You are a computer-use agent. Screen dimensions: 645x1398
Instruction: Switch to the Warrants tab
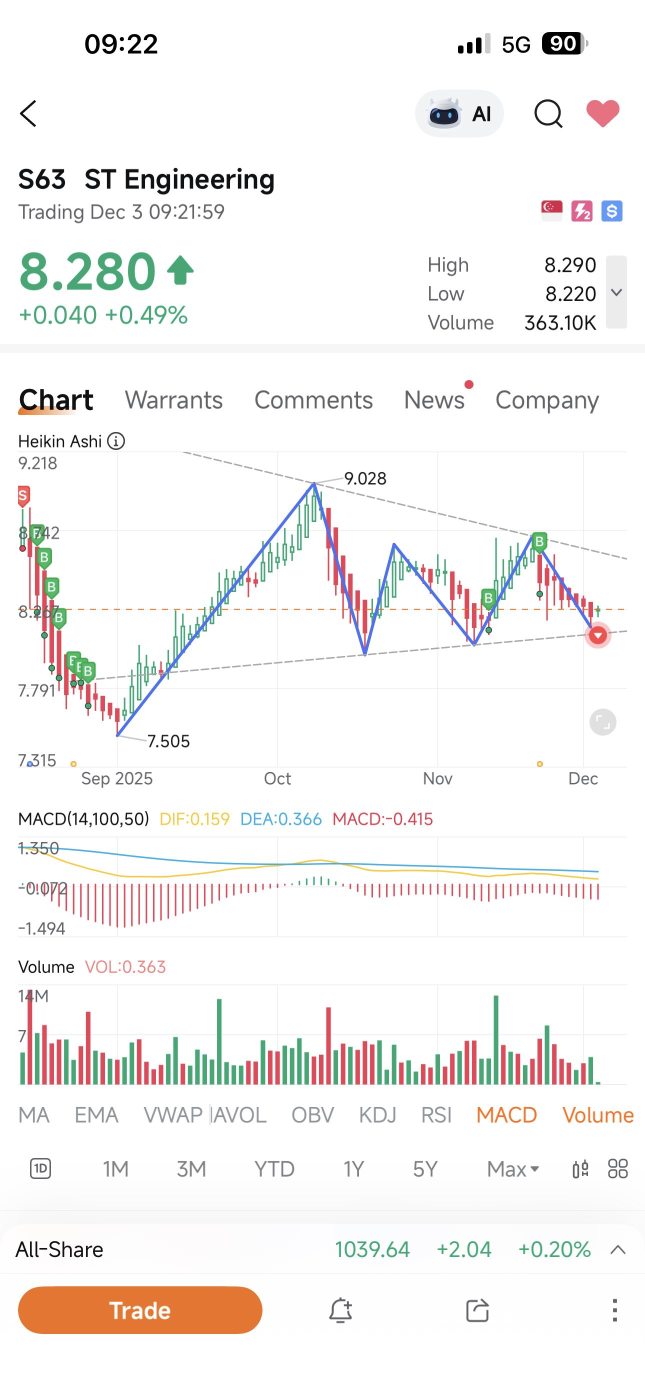click(174, 400)
